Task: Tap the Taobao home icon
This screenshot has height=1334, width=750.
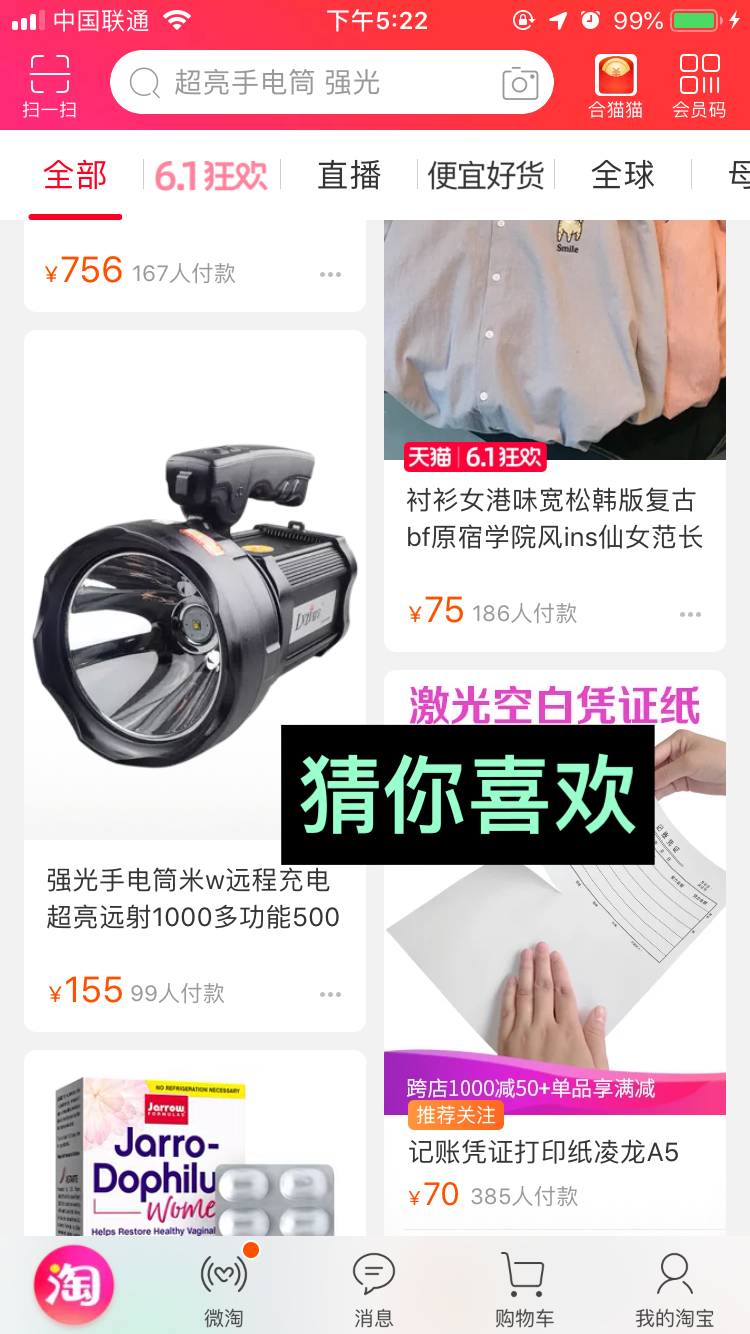Action: [74, 1285]
